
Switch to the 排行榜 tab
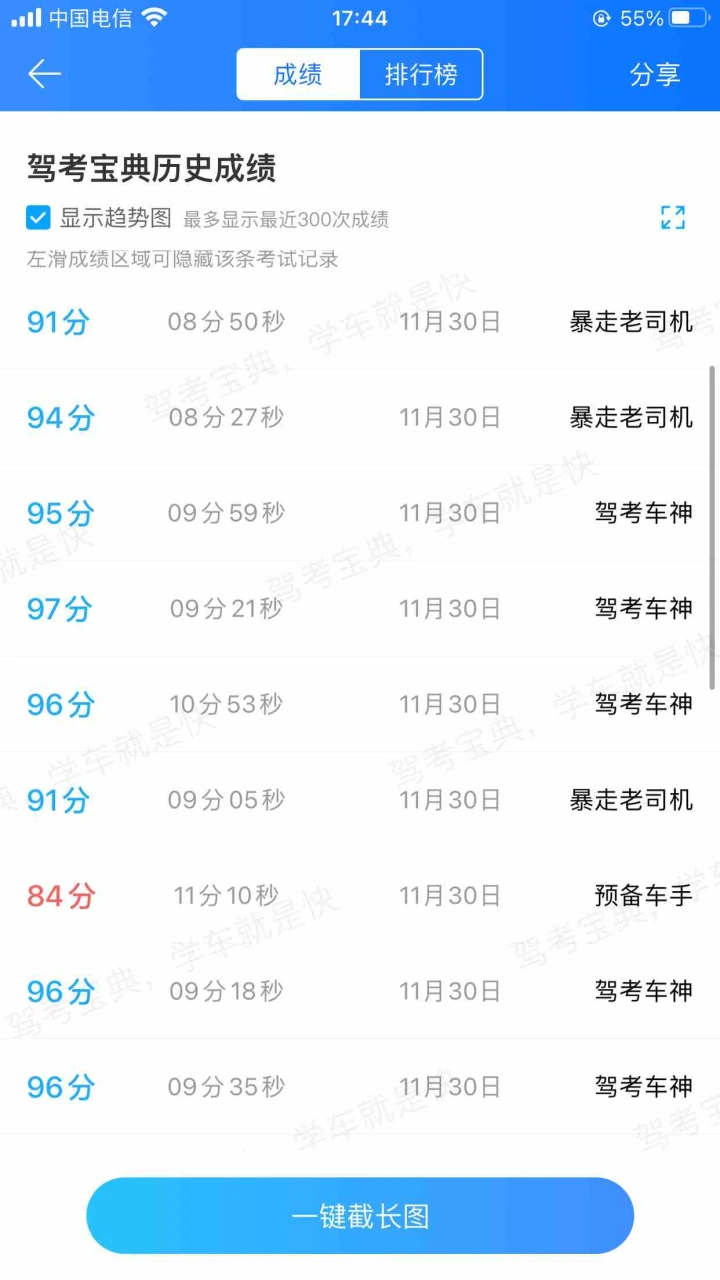(421, 74)
